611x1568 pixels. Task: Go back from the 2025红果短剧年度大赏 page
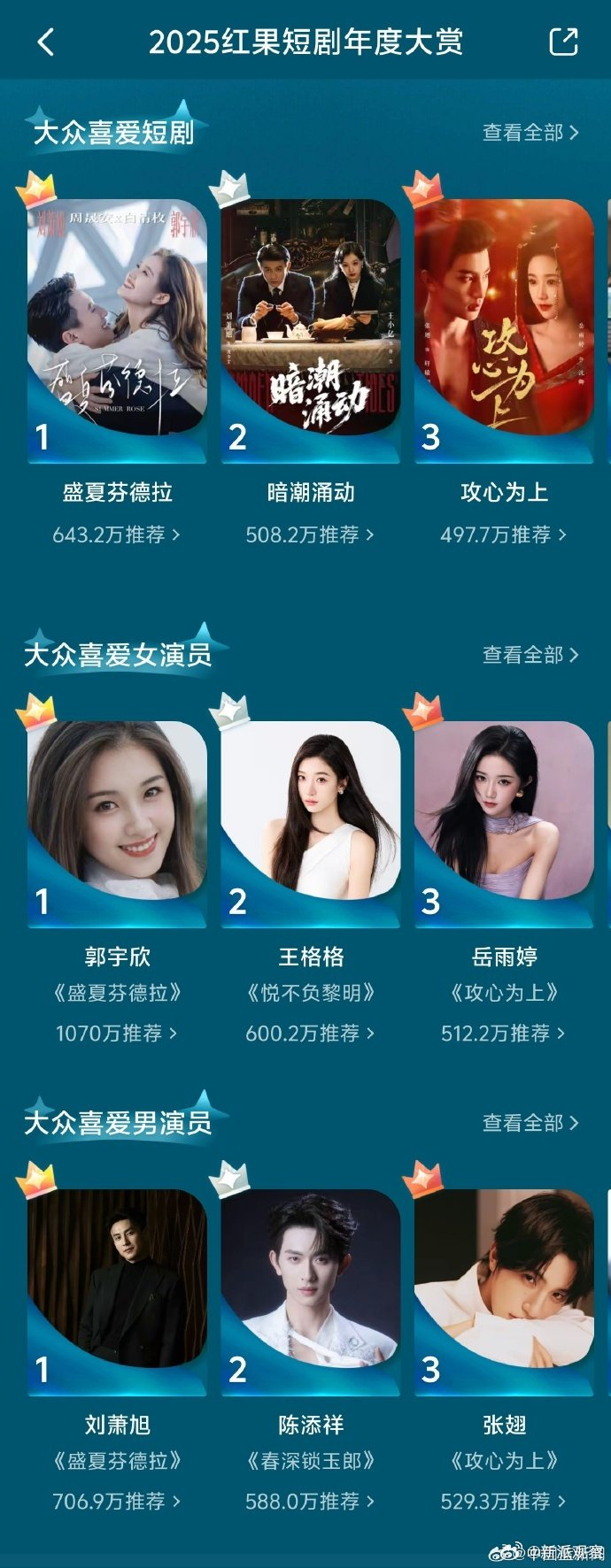(46, 42)
